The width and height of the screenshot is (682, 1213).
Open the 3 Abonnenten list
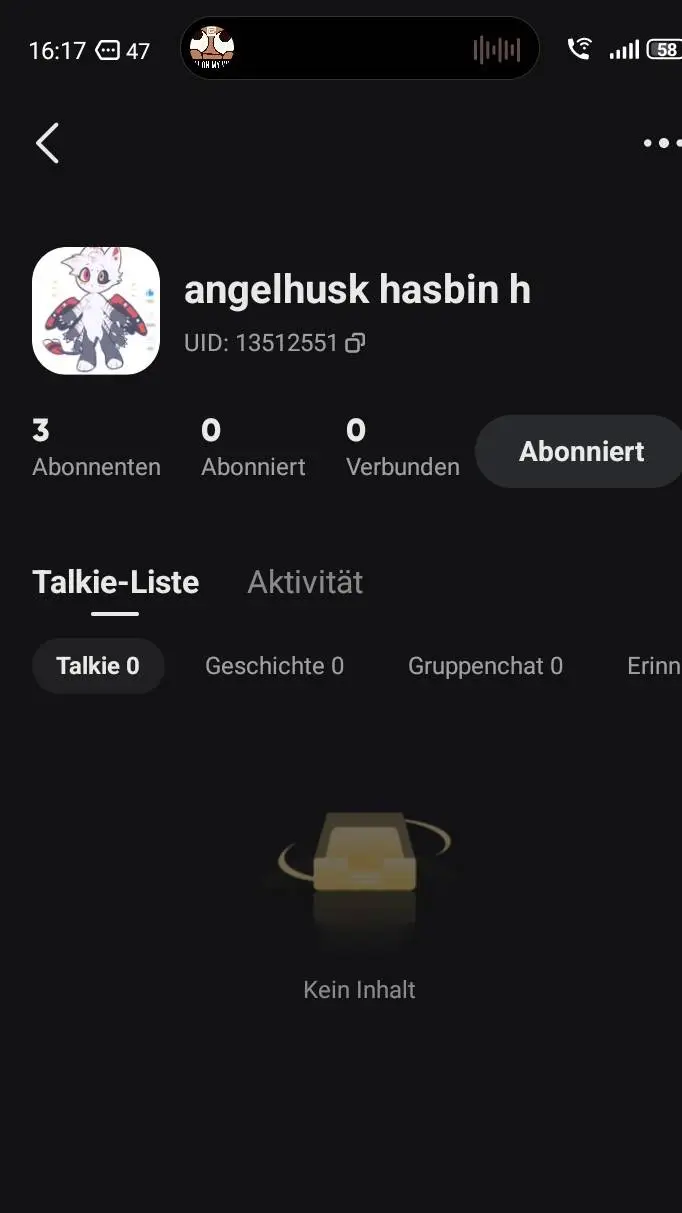[x=96, y=448]
